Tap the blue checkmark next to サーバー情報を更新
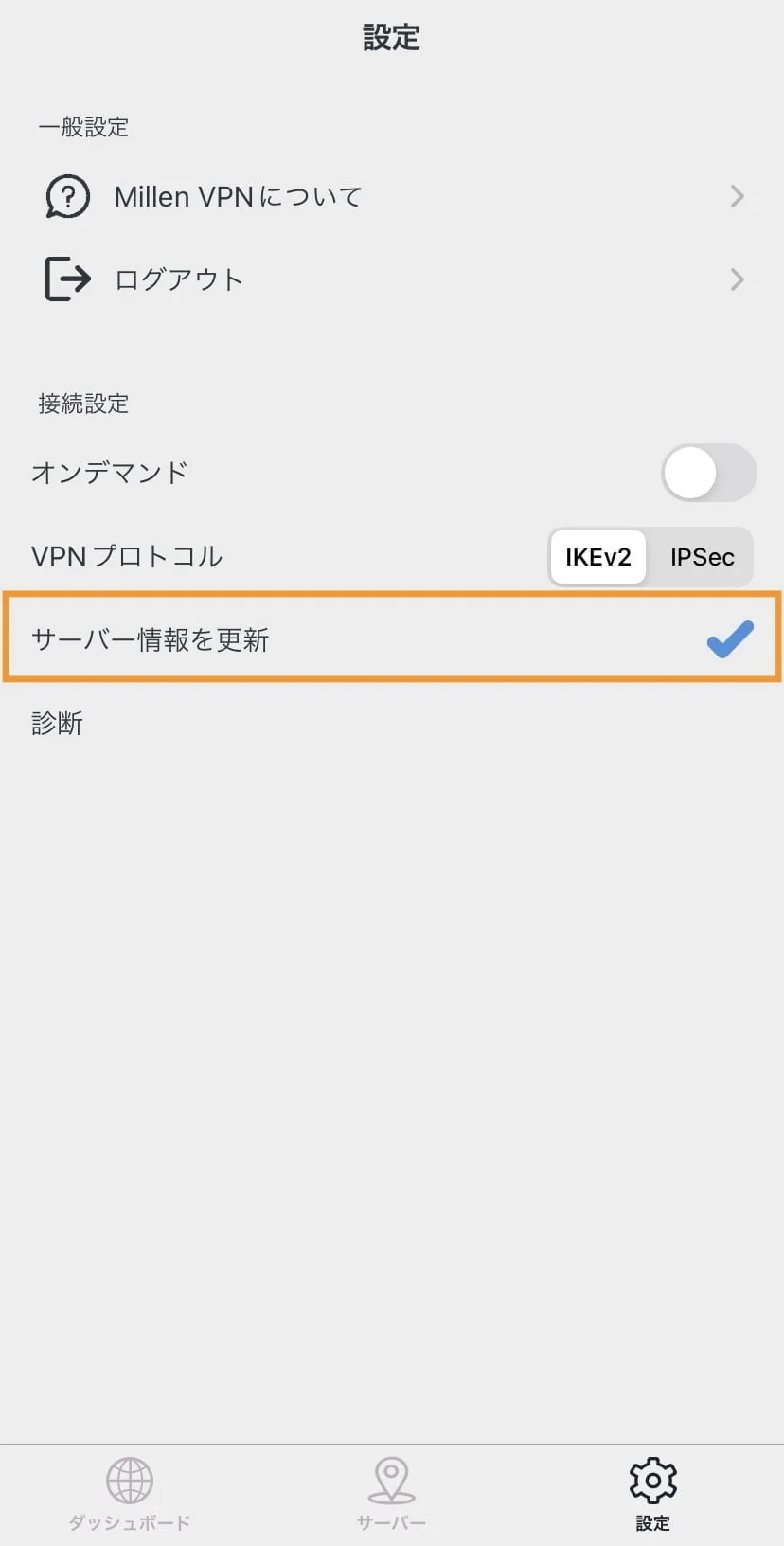This screenshot has height=1546, width=784. (x=729, y=639)
